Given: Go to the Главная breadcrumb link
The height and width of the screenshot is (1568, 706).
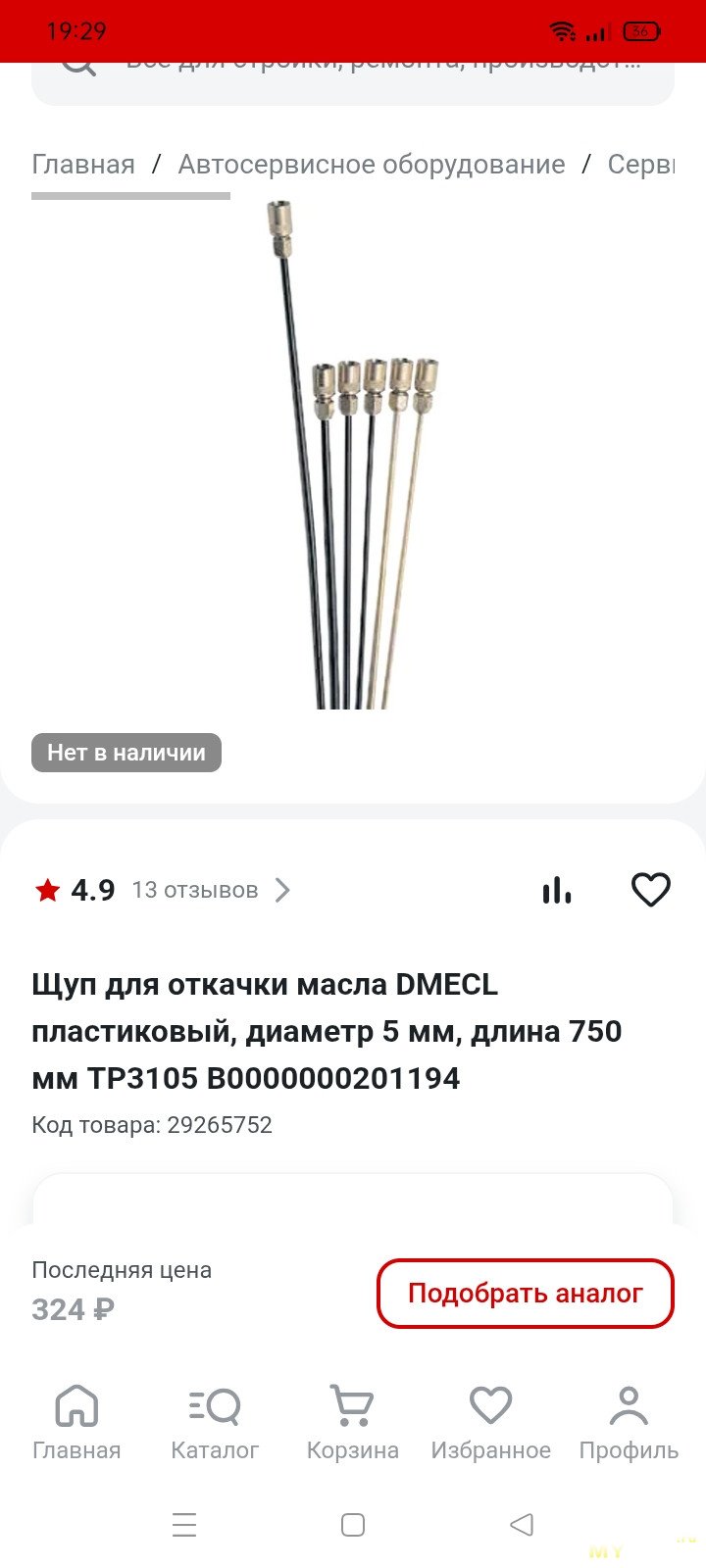Looking at the screenshot, I should [x=83, y=165].
